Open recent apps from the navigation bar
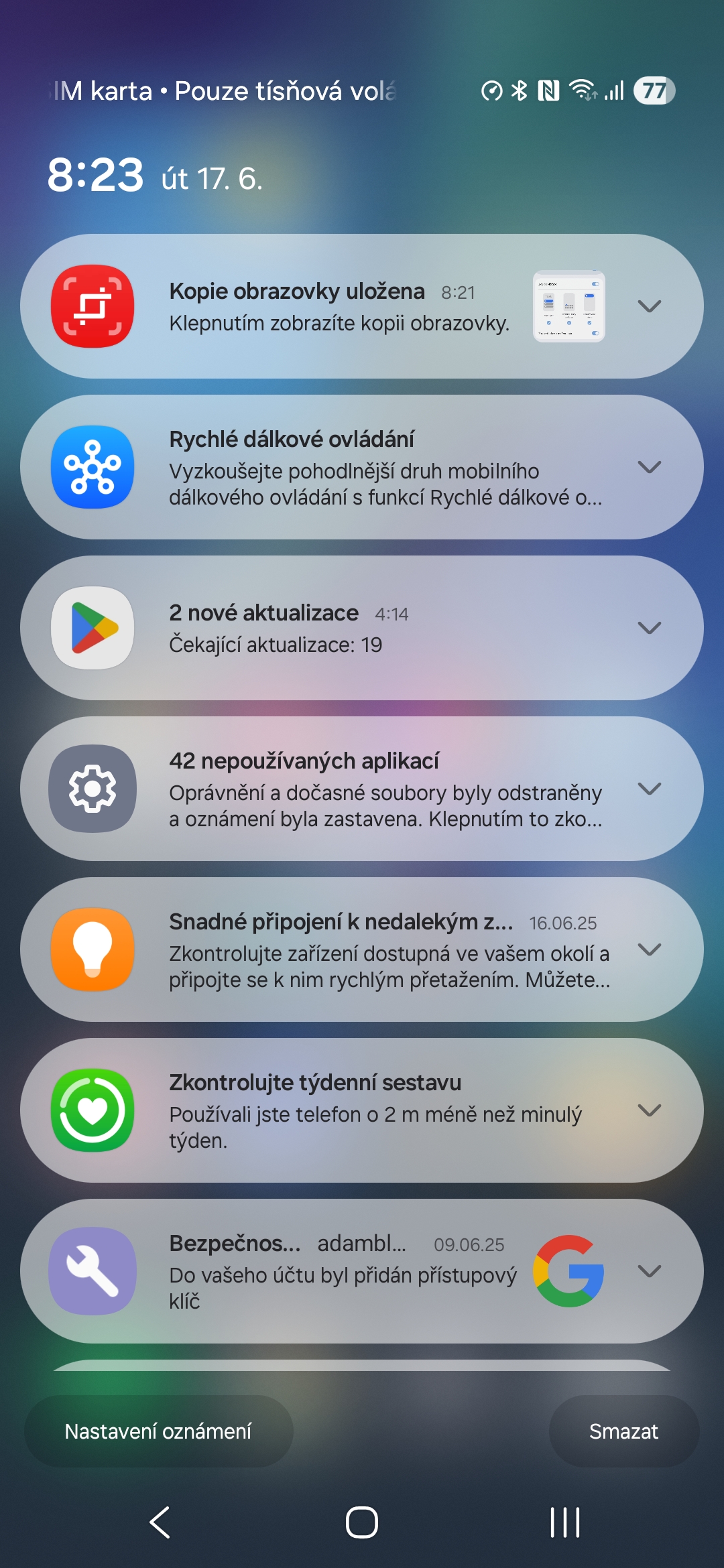 click(x=564, y=1522)
